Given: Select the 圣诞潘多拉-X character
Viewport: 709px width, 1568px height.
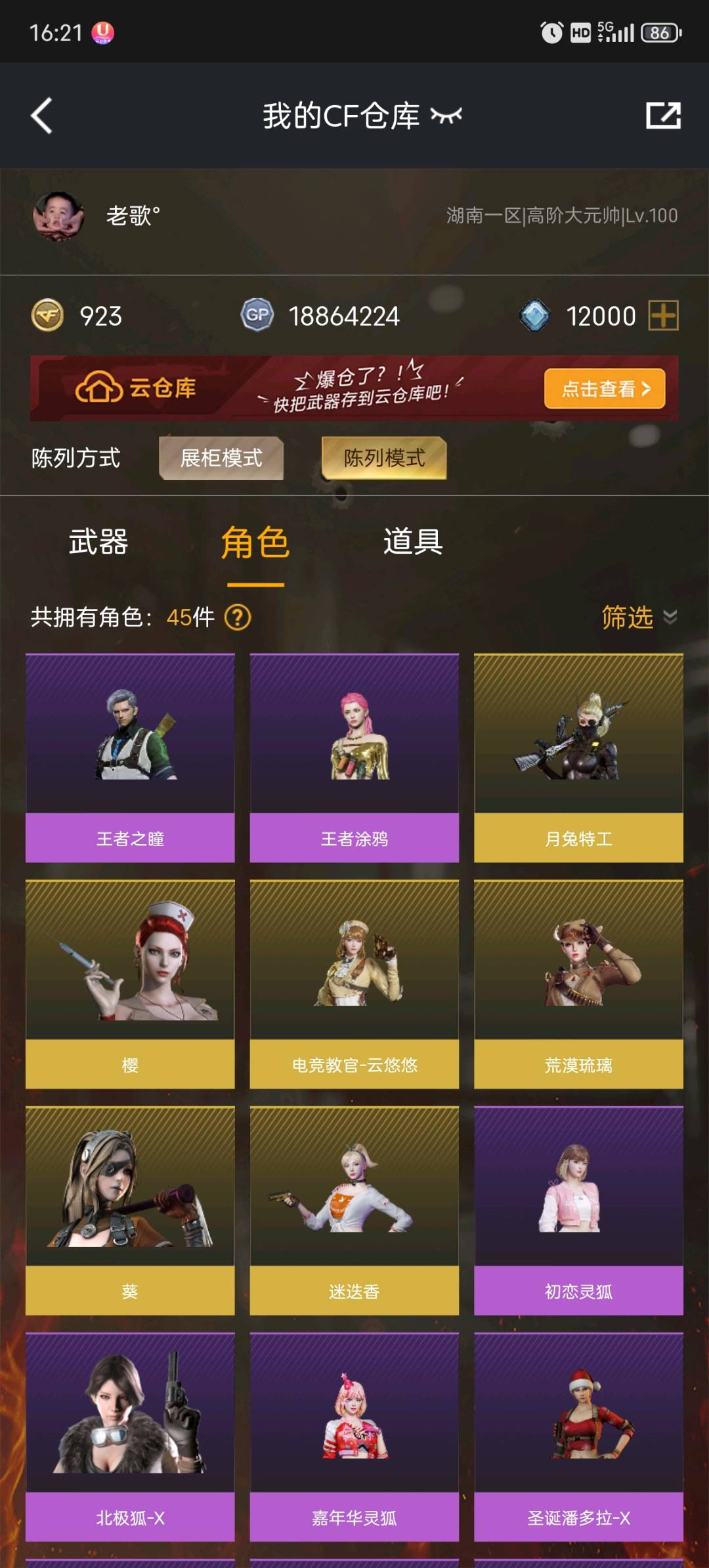Looking at the screenshot, I should click(x=578, y=1437).
